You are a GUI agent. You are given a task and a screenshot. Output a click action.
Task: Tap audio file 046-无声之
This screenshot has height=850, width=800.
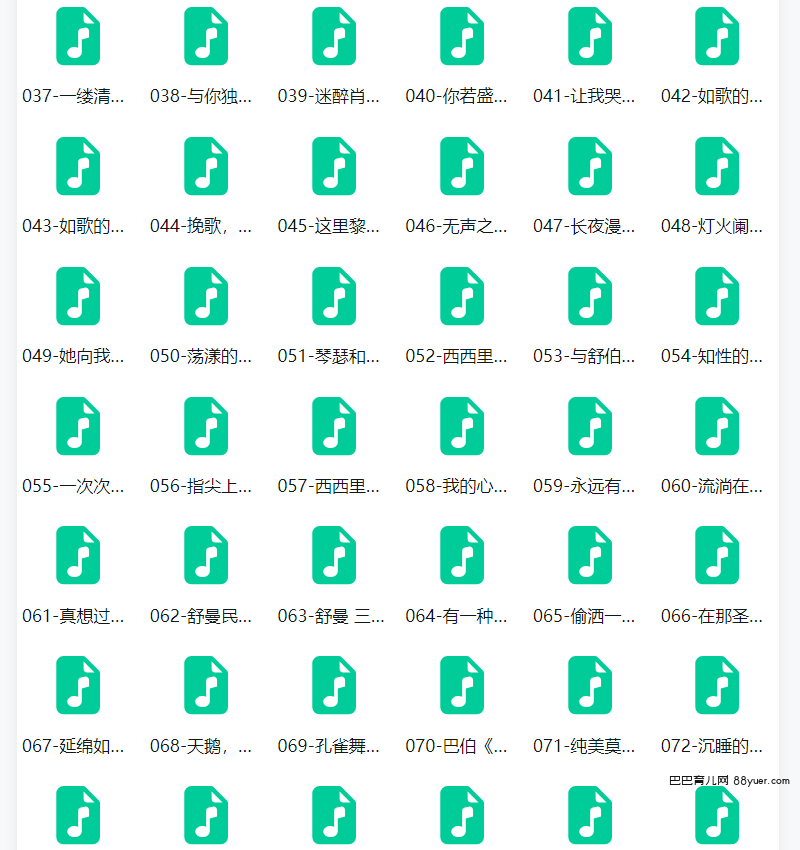coord(462,167)
